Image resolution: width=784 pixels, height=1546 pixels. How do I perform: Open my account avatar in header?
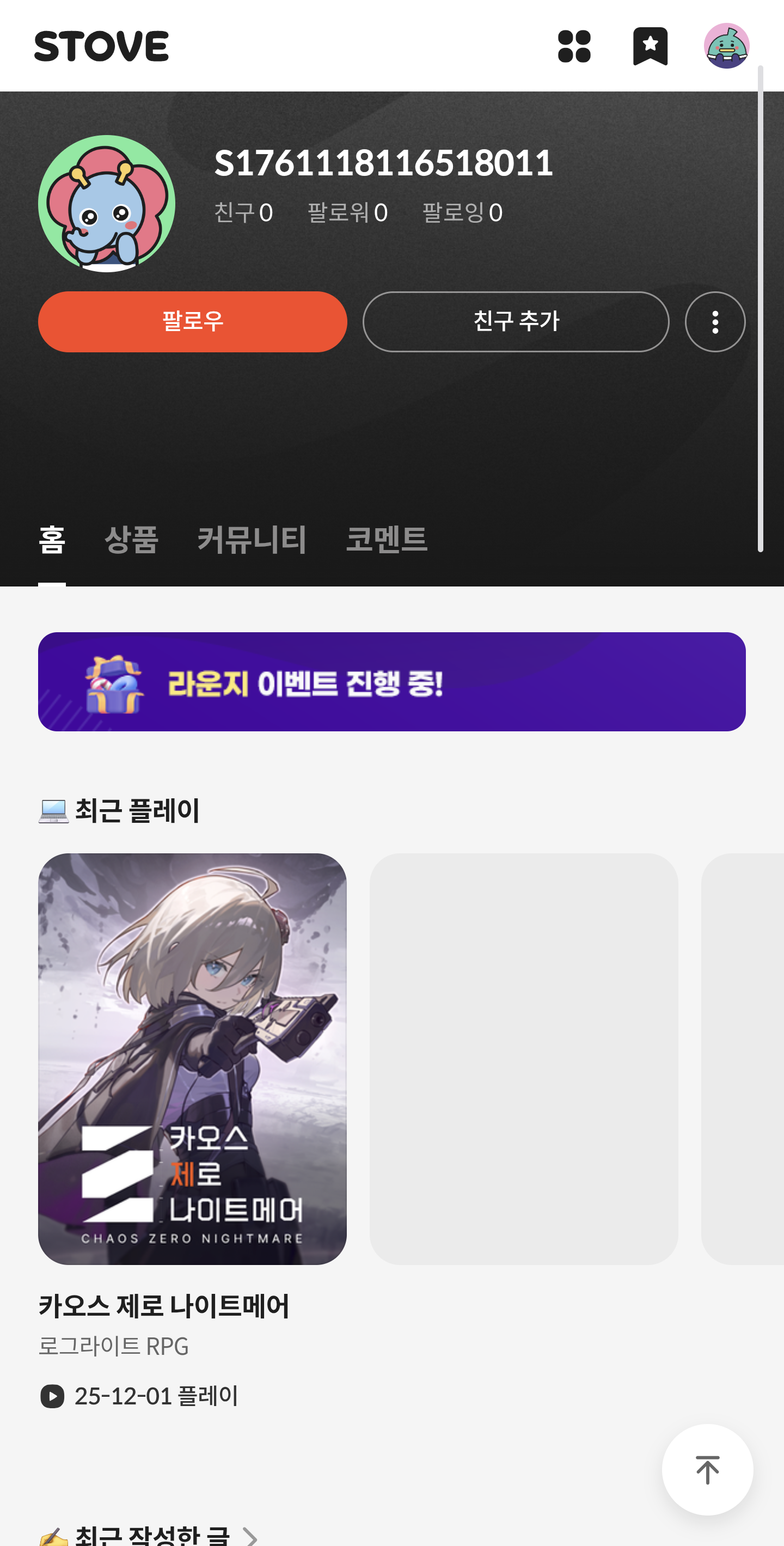pos(726,46)
